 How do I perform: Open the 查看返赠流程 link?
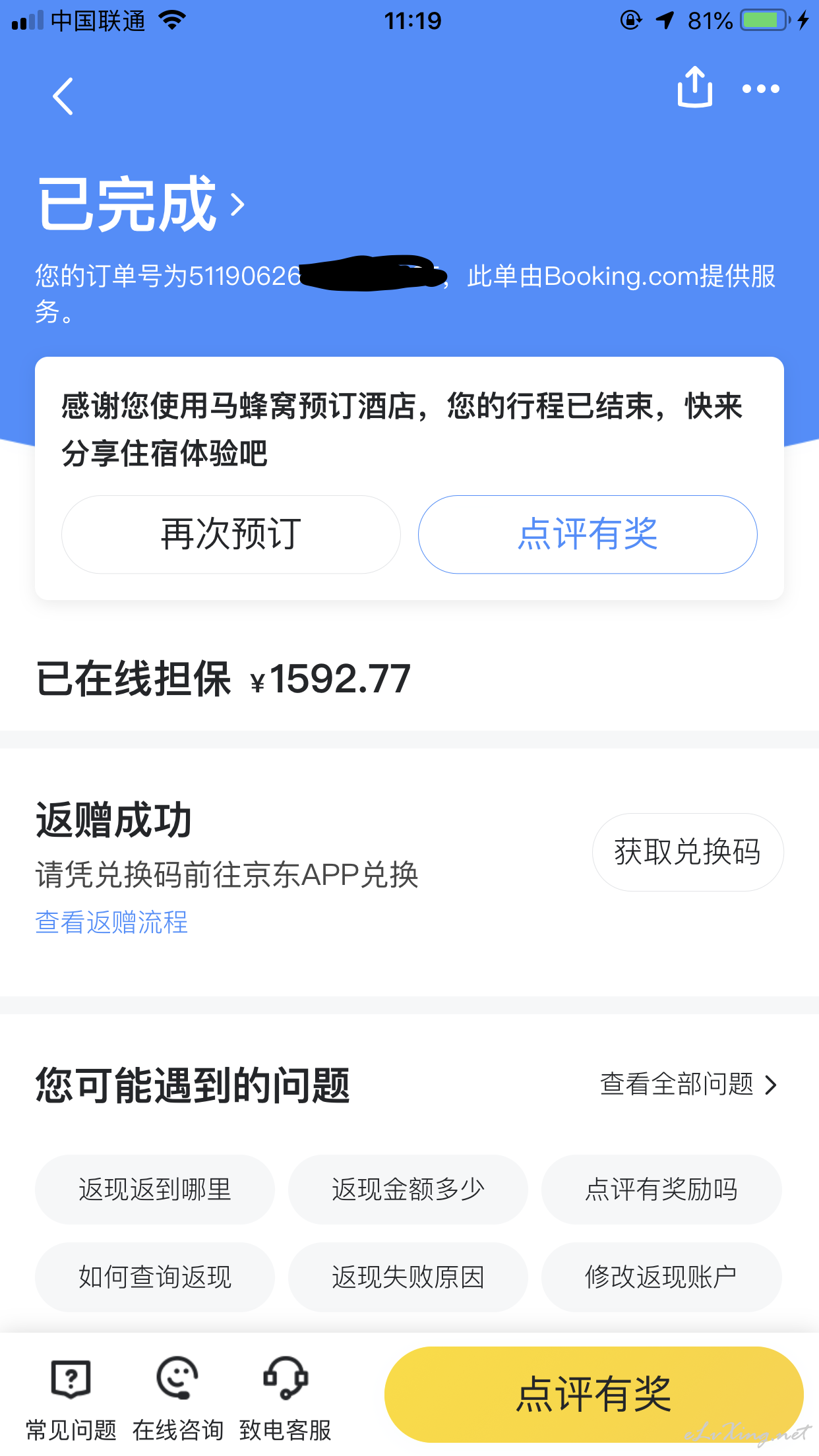(x=111, y=922)
